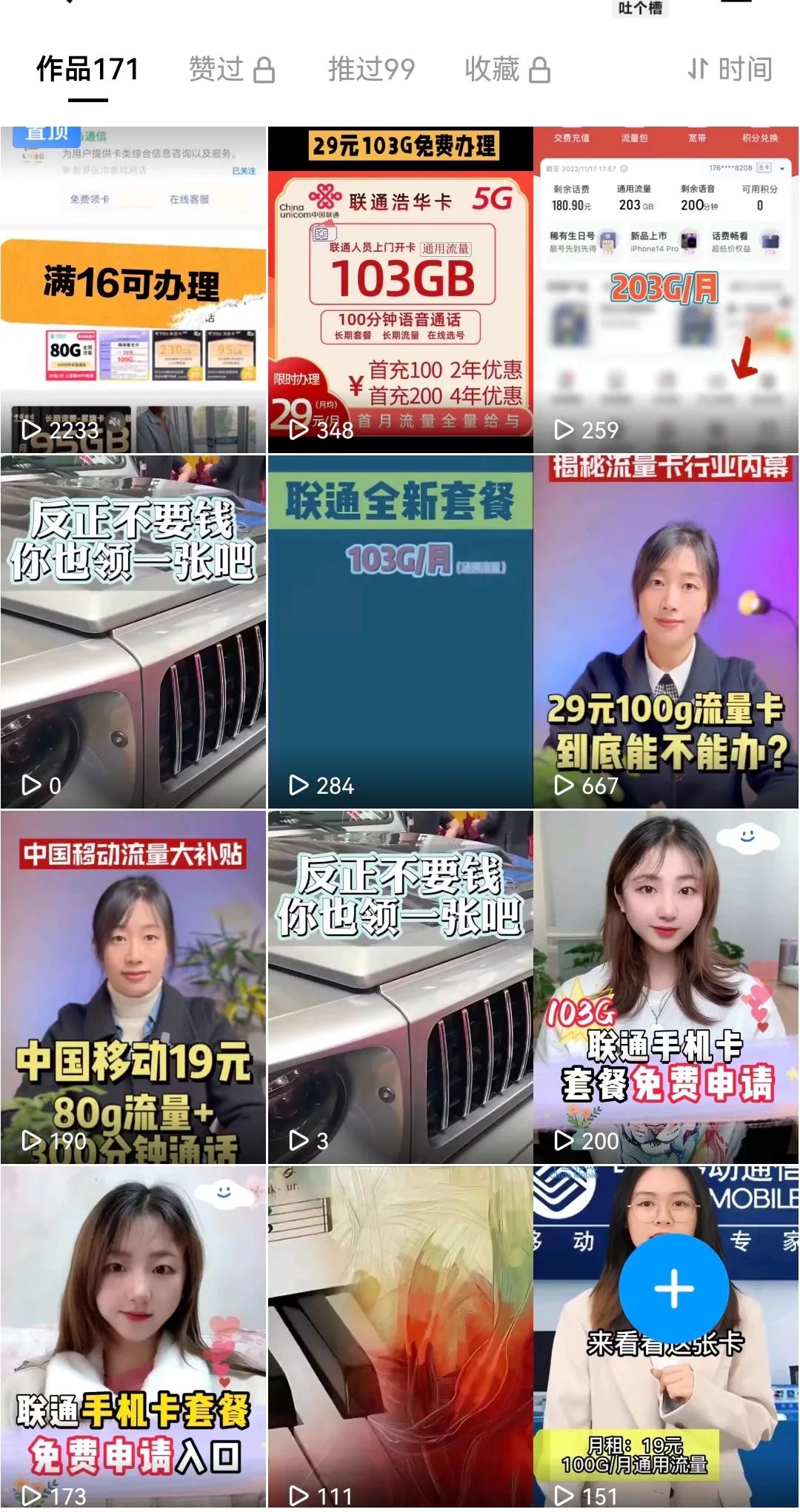Open the 收藏 tab

point(507,70)
